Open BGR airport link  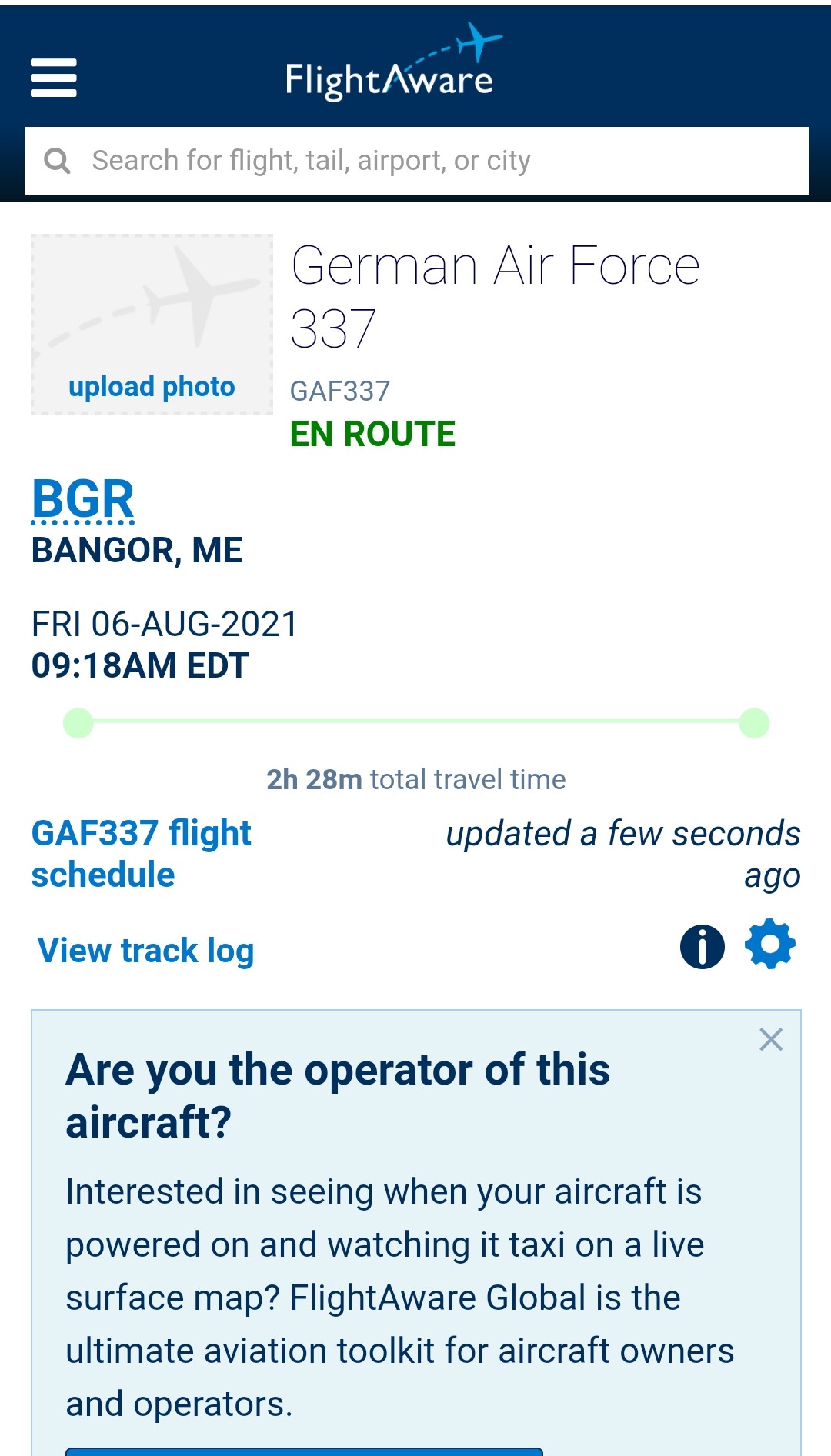pos(83,499)
